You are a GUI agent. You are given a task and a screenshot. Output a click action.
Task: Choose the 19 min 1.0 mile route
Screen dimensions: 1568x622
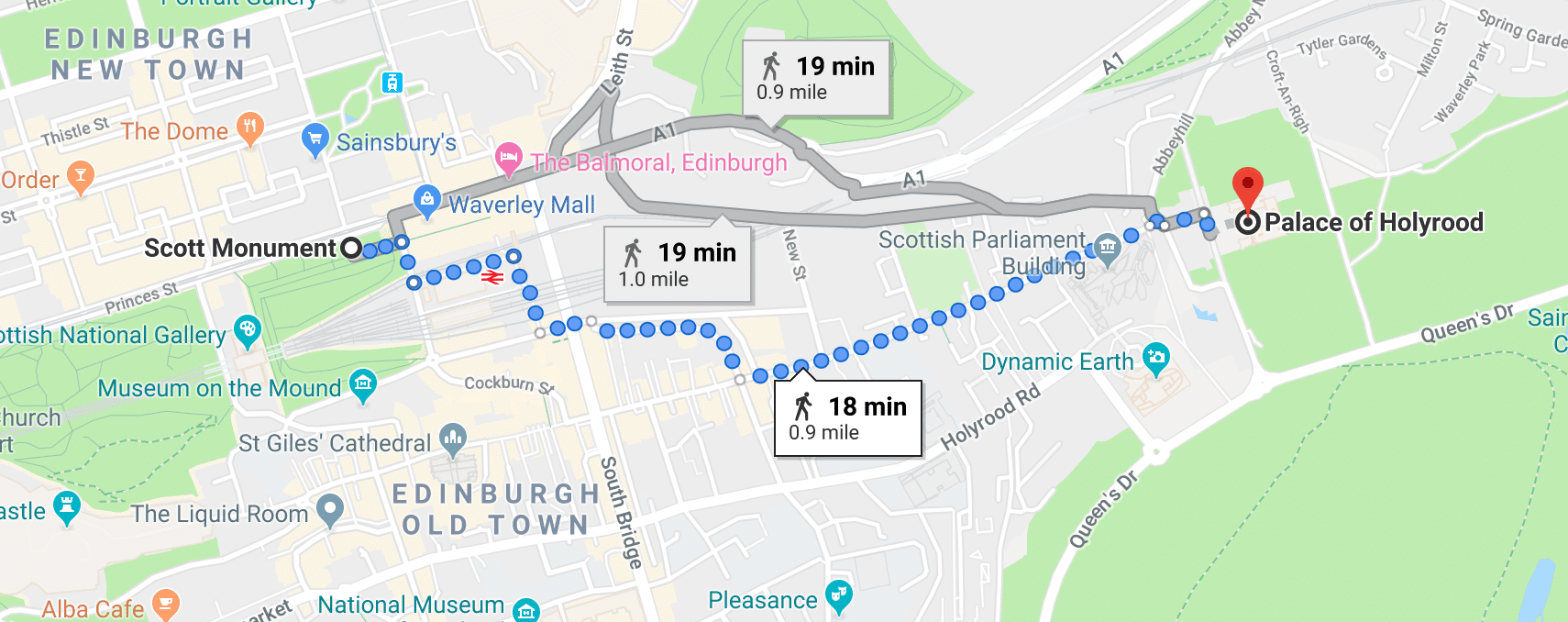[x=678, y=265]
